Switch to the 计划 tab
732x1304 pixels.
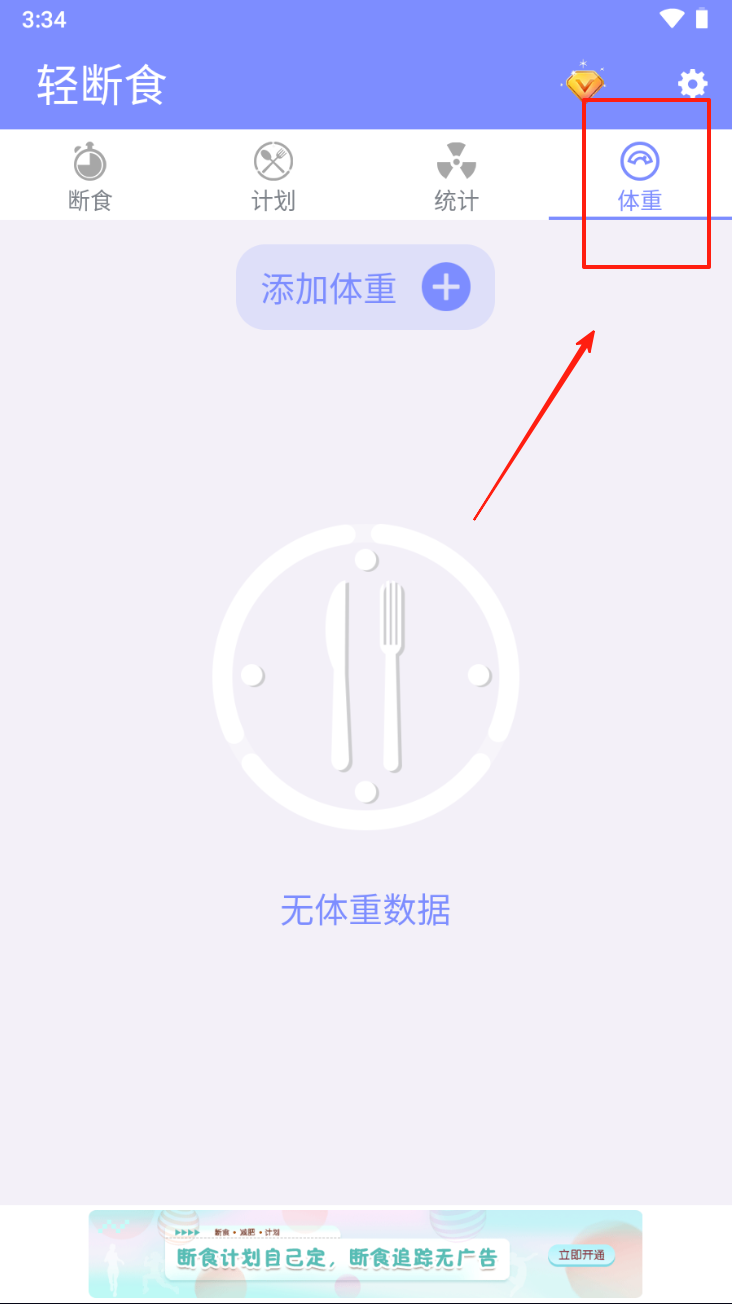click(273, 177)
